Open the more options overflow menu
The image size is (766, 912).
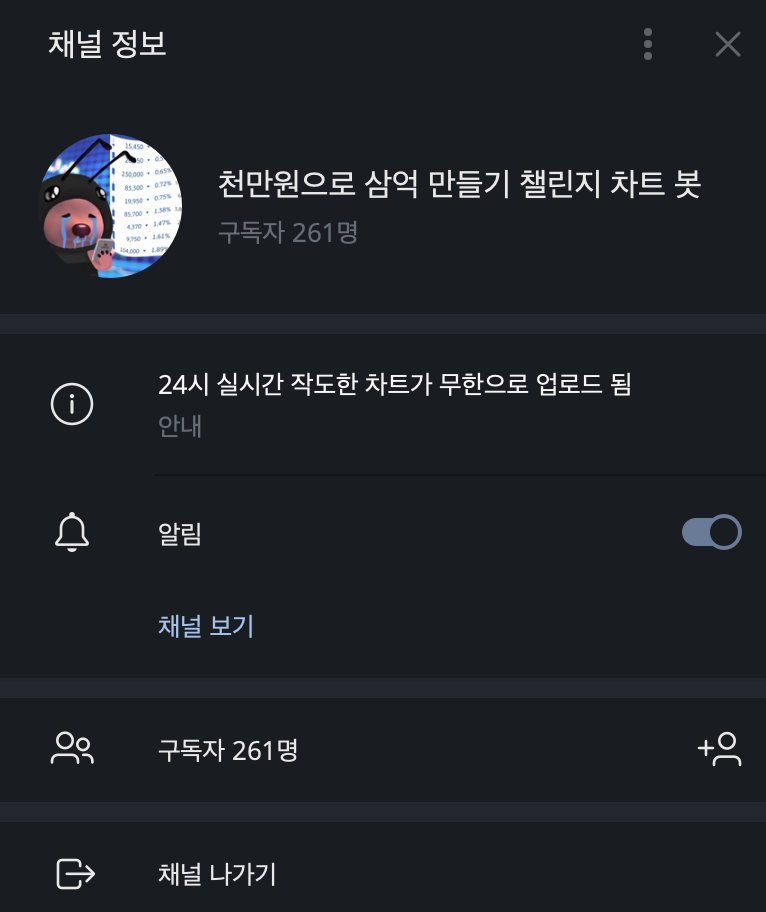[x=647, y=44]
